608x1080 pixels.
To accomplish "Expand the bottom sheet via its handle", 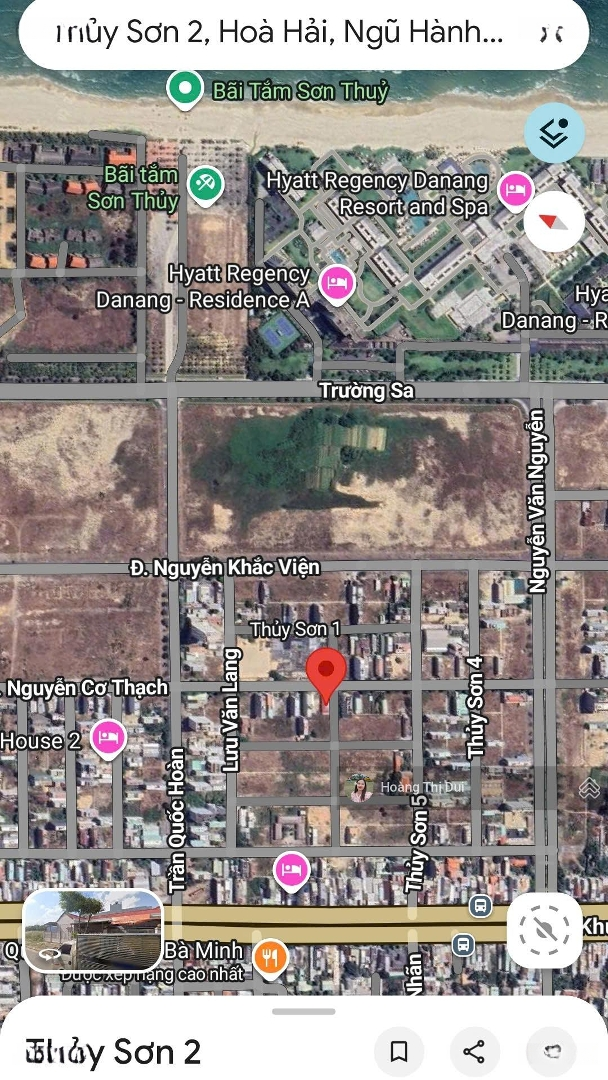I will [x=304, y=1011].
